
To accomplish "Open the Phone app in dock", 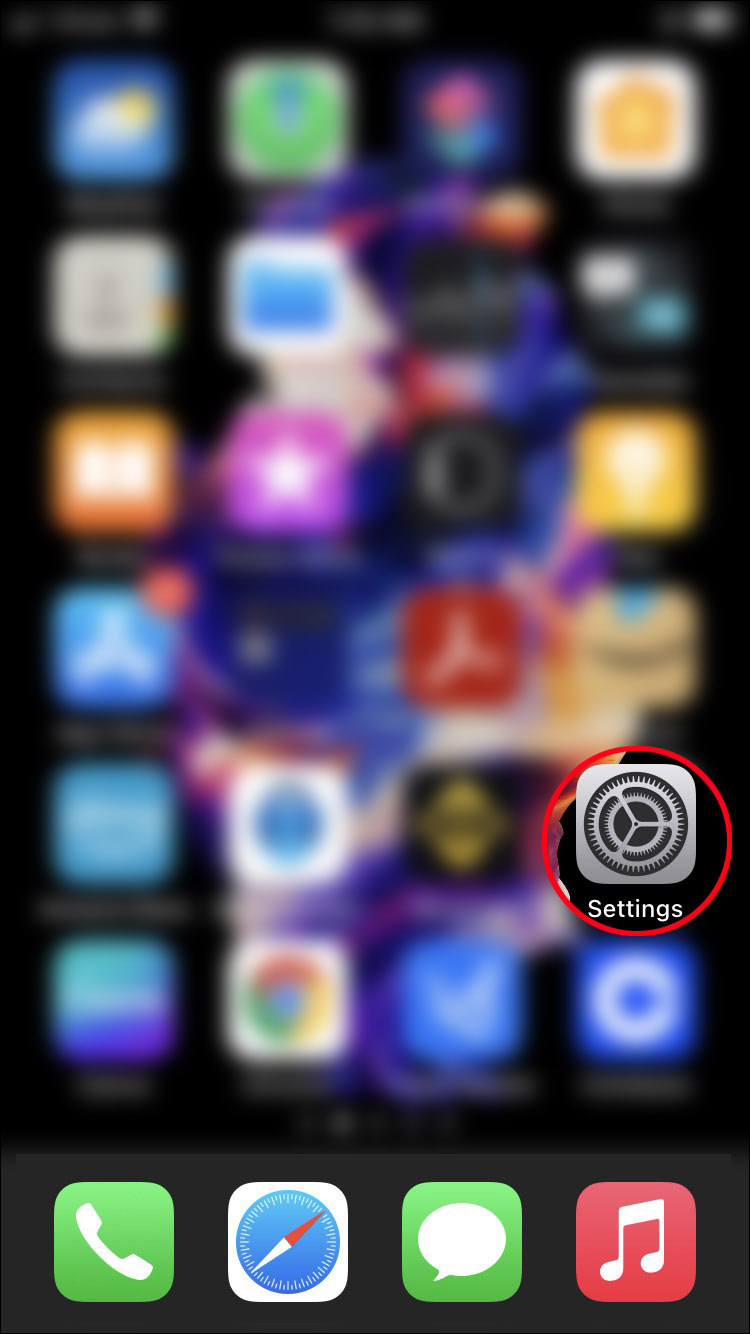I will click(114, 1241).
